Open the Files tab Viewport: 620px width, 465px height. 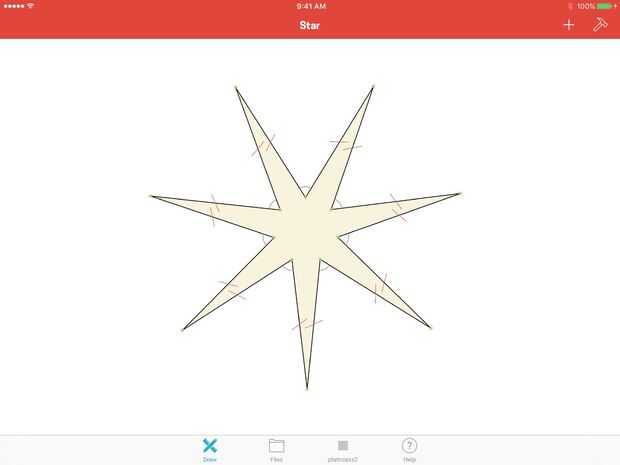pyautogui.click(x=276, y=449)
